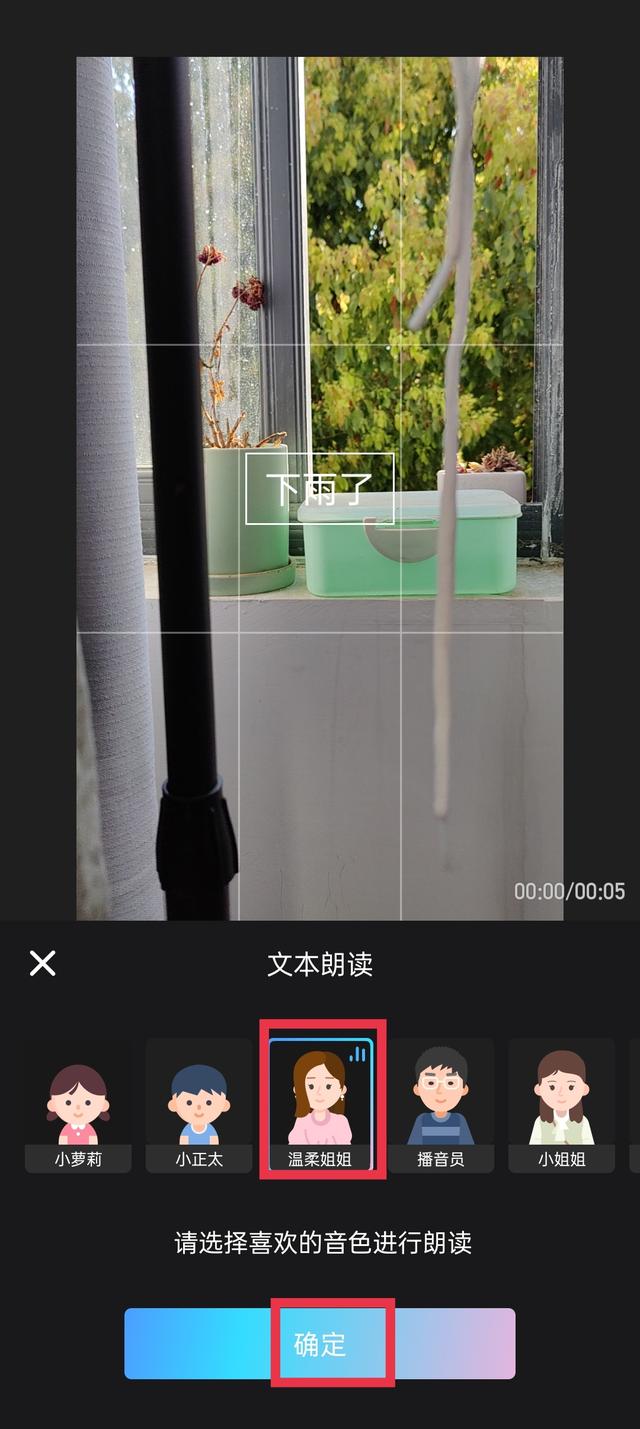Choose the 小正太 voice
640x1429 pixels.
coord(199,1106)
